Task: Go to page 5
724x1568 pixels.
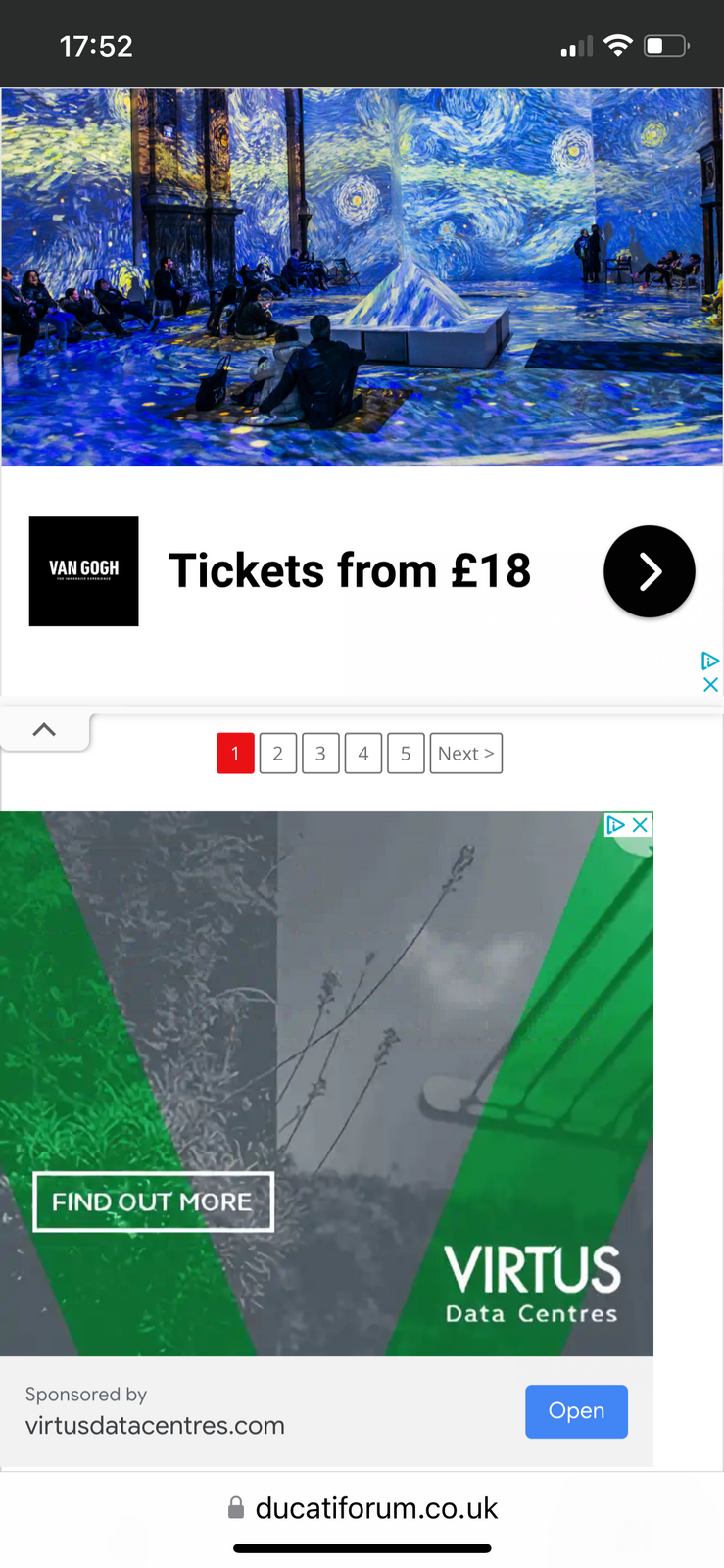Action: coord(406,754)
